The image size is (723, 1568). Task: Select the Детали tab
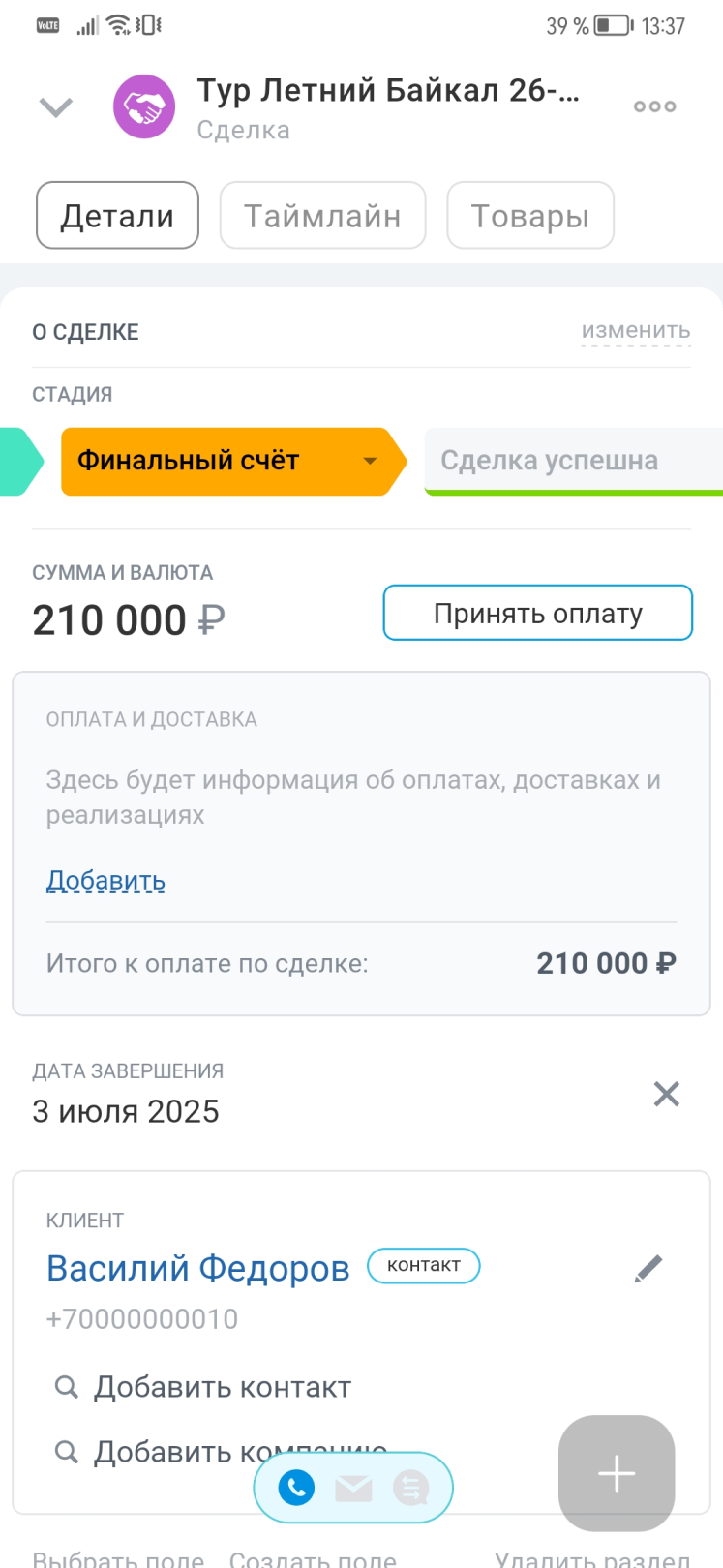click(x=117, y=215)
